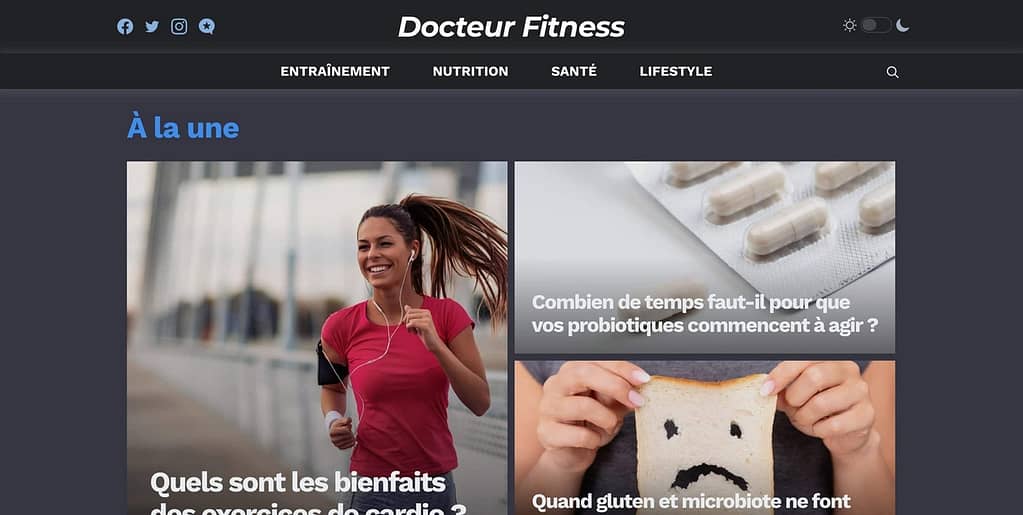Screen dimensions: 1023x515
Task: Open the search magnifier icon
Action: (x=892, y=72)
